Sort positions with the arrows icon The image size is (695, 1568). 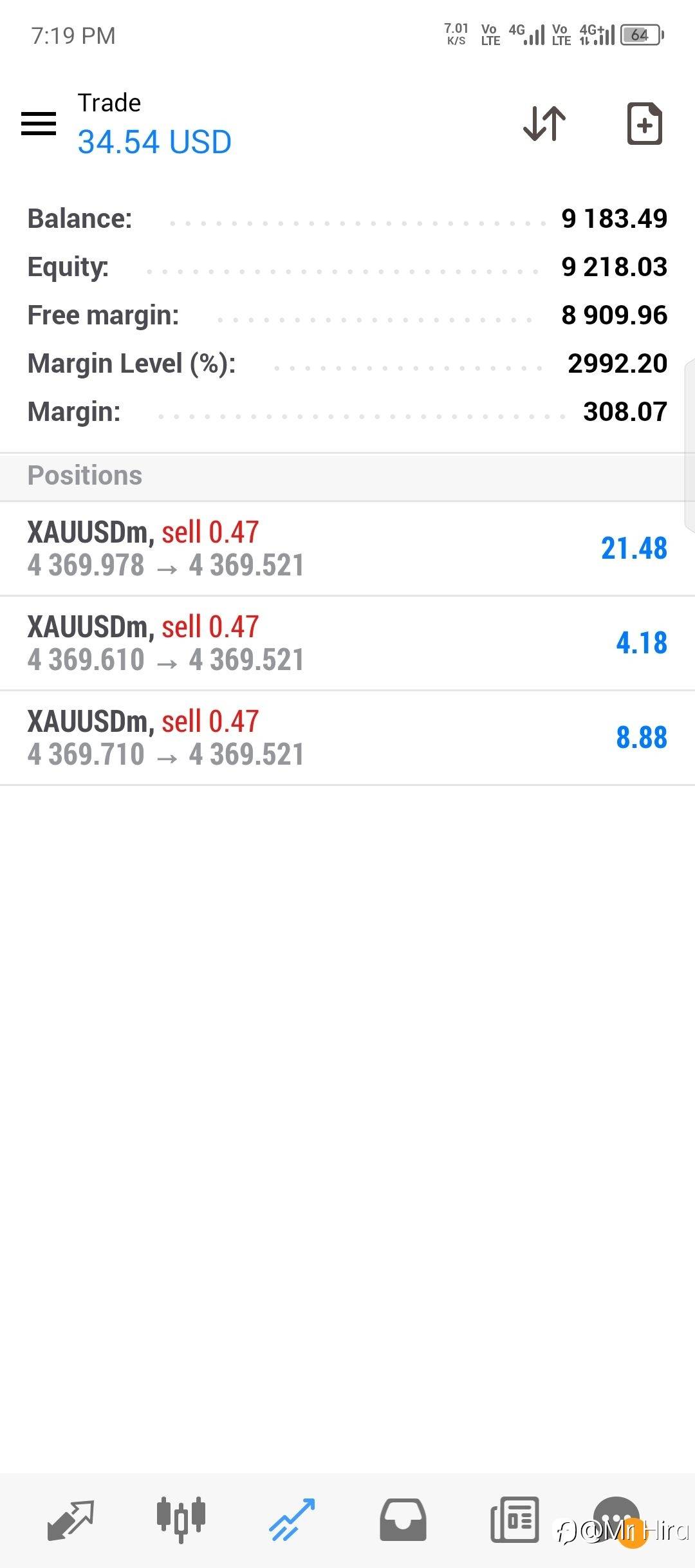pos(544,123)
